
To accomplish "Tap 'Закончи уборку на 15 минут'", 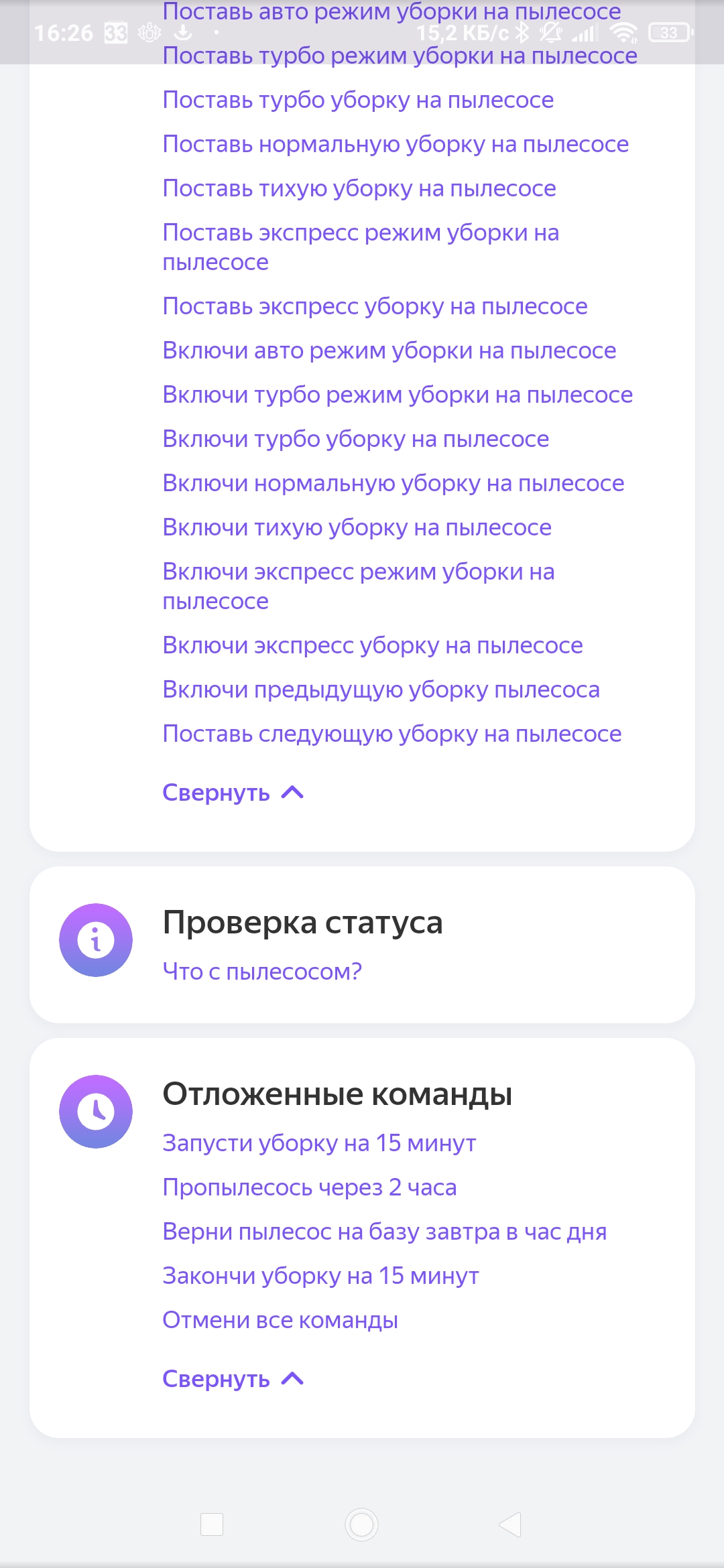I will (320, 1276).
